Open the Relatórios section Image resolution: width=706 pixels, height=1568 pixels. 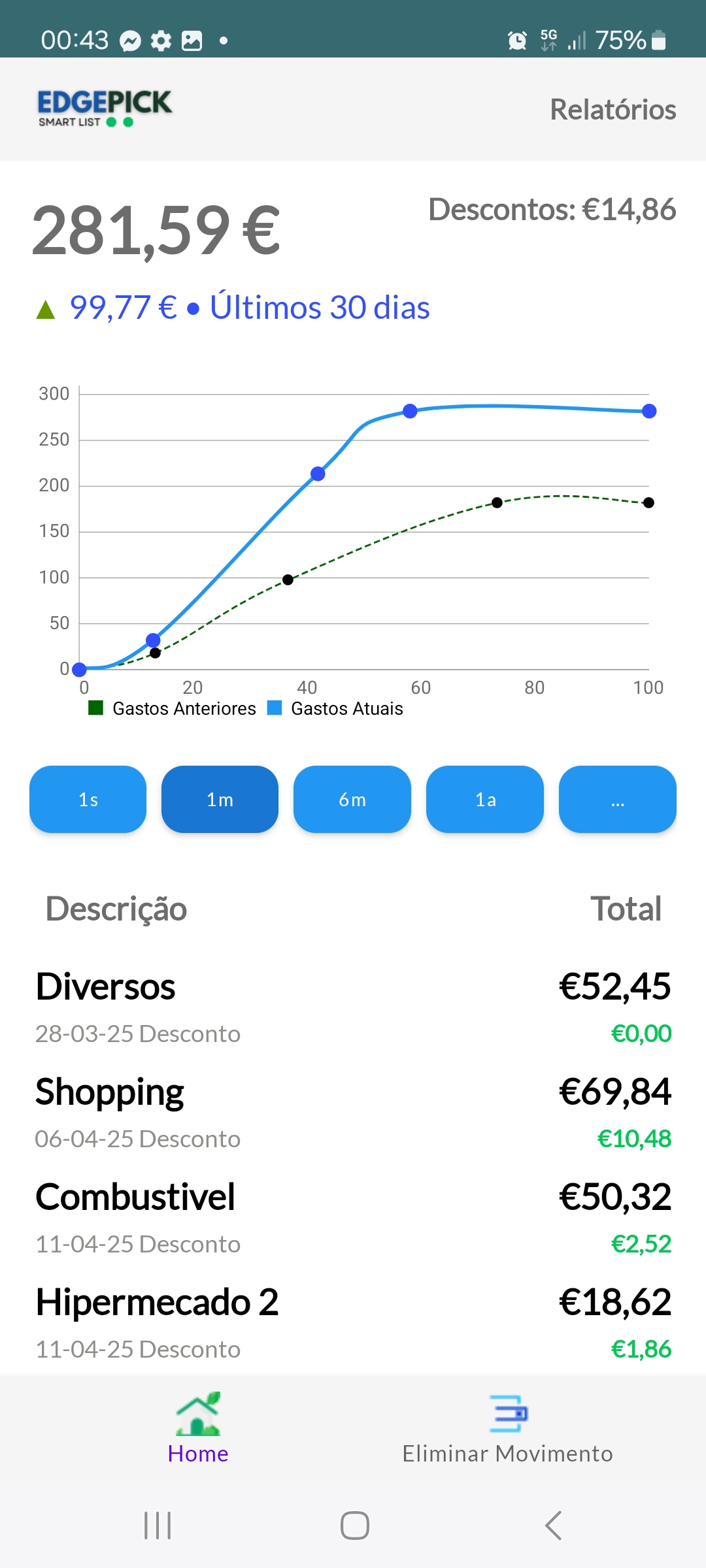pos(613,109)
